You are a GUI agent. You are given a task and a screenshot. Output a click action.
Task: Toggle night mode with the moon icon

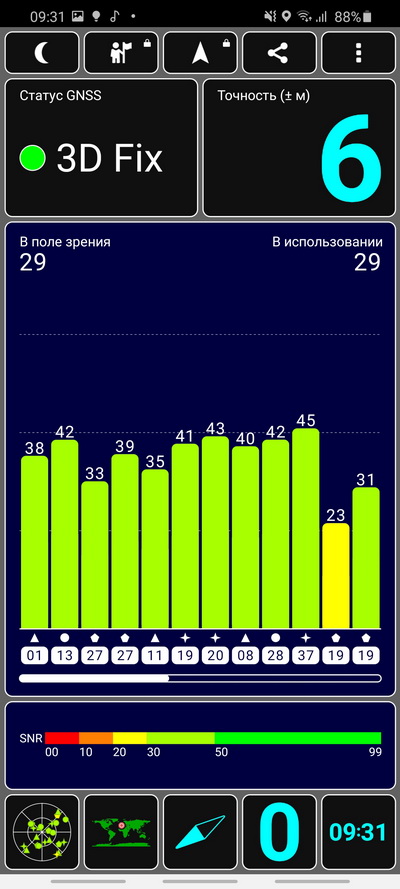(42, 53)
